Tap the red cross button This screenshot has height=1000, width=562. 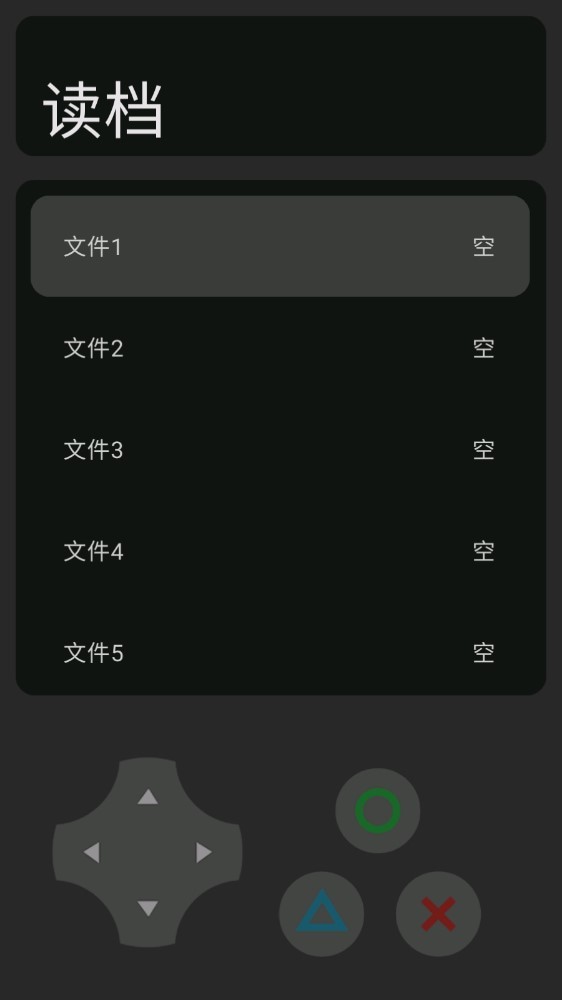coord(438,914)
